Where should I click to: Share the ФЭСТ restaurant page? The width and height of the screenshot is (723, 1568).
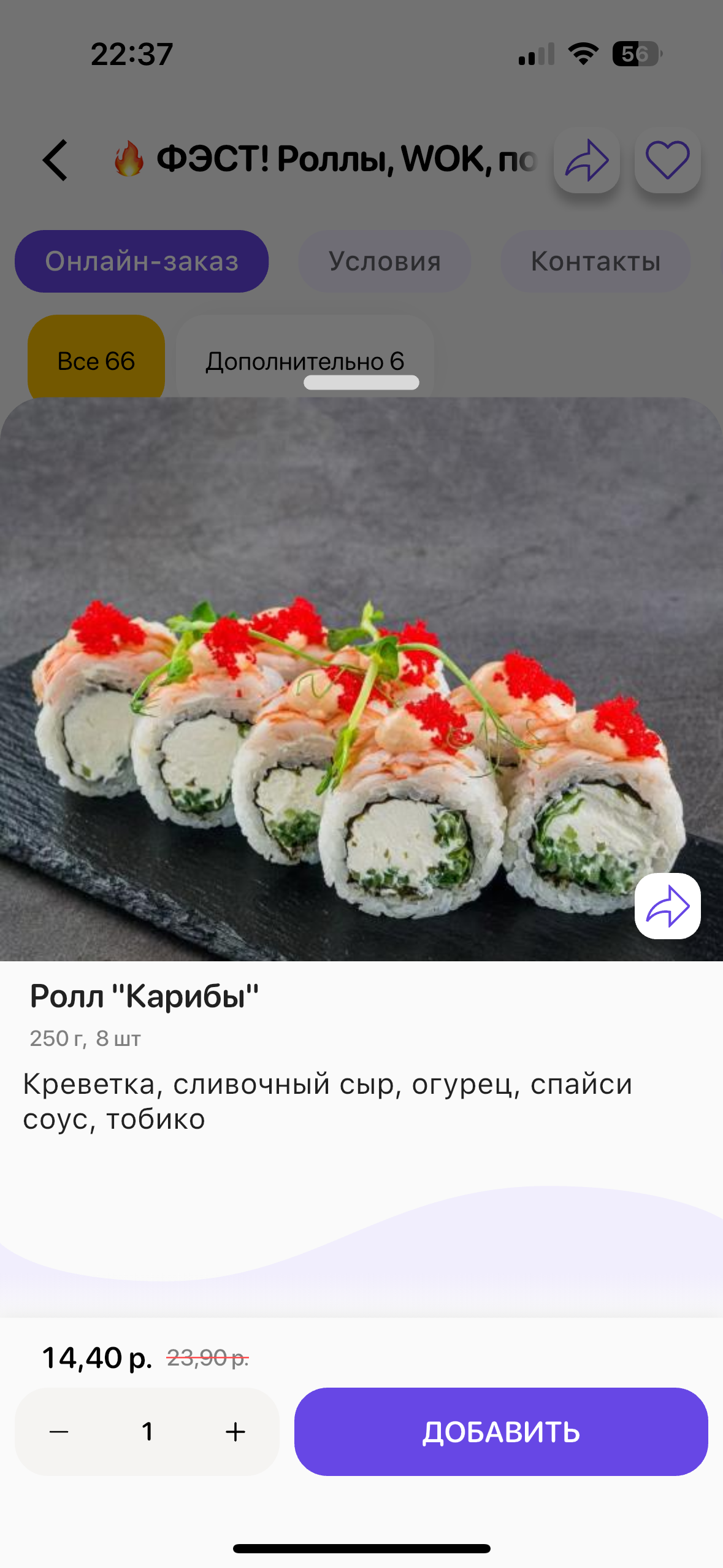tap(586, 160)
